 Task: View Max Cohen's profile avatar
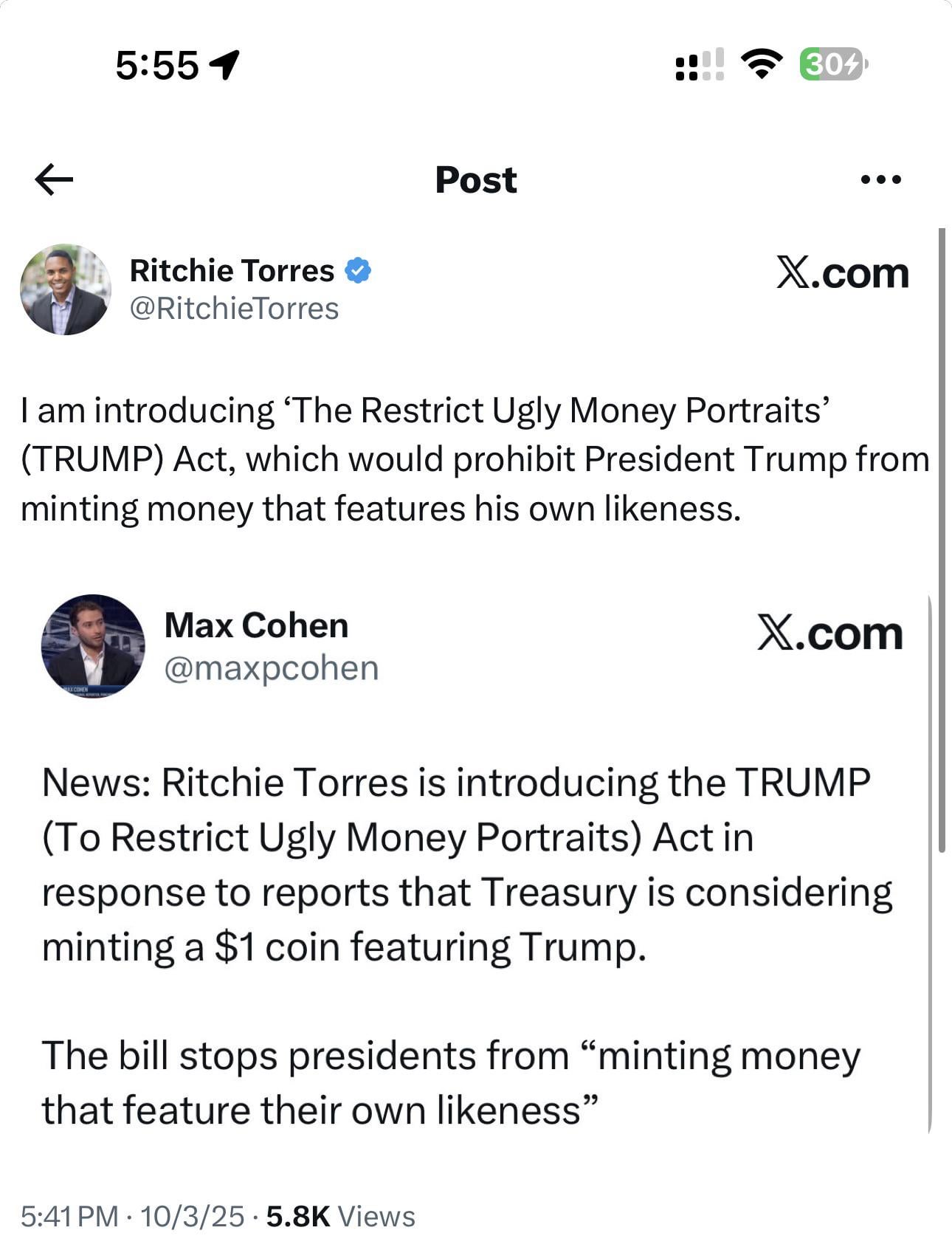click(93, 646)
